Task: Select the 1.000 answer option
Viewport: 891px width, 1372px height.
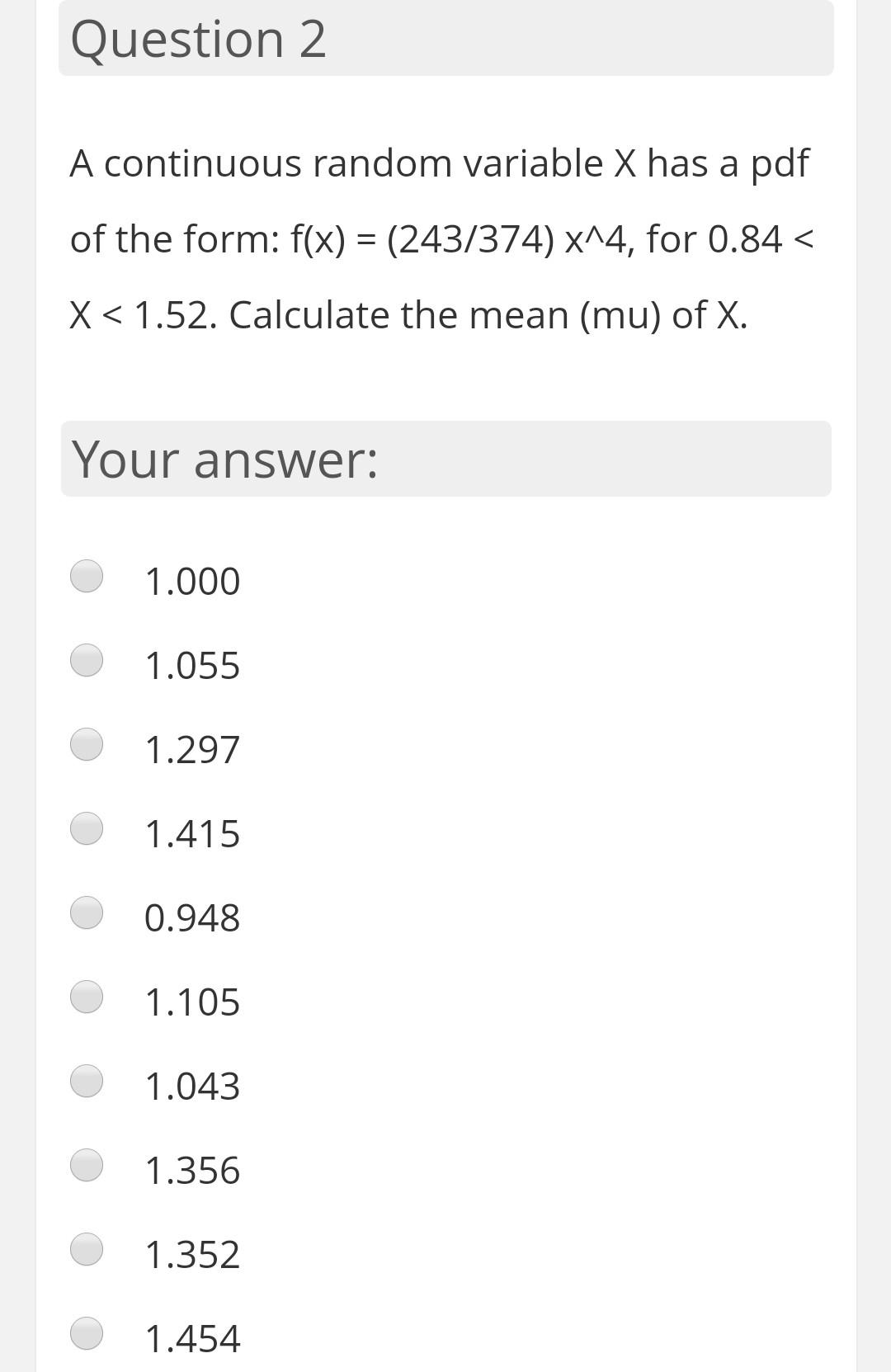Action: click(87, 576)
